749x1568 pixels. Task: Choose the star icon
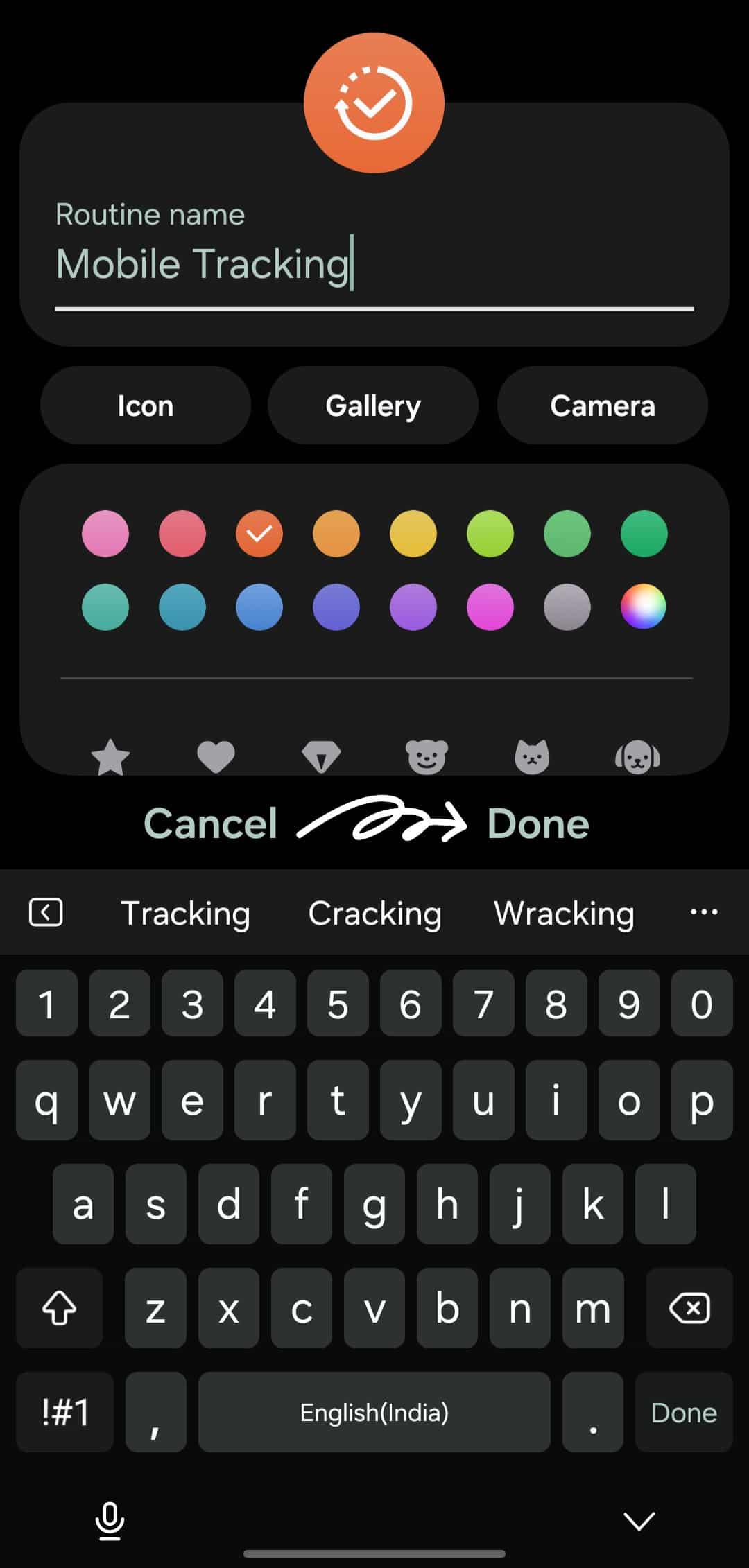click(110, 756)
